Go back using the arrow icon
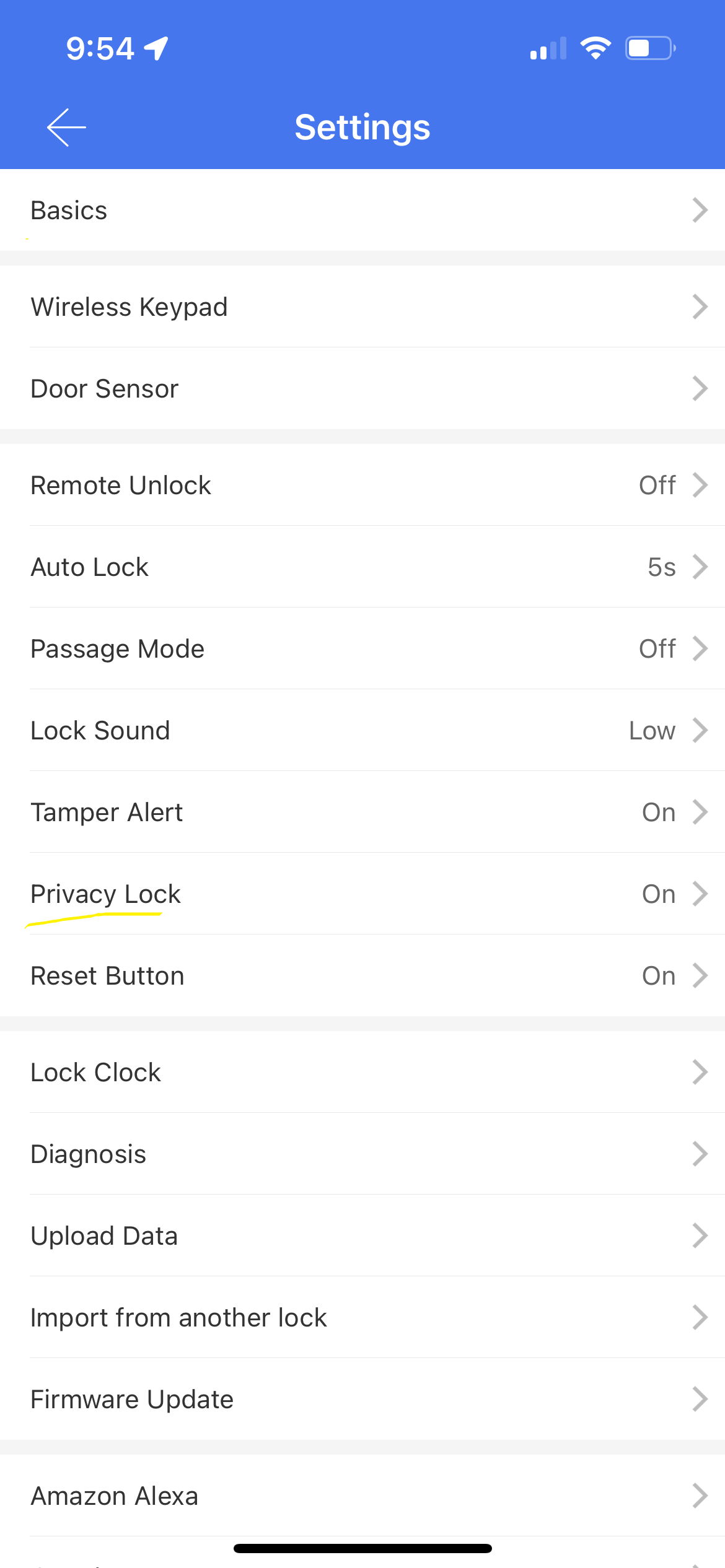The image size is (725, 1568). 66,128
